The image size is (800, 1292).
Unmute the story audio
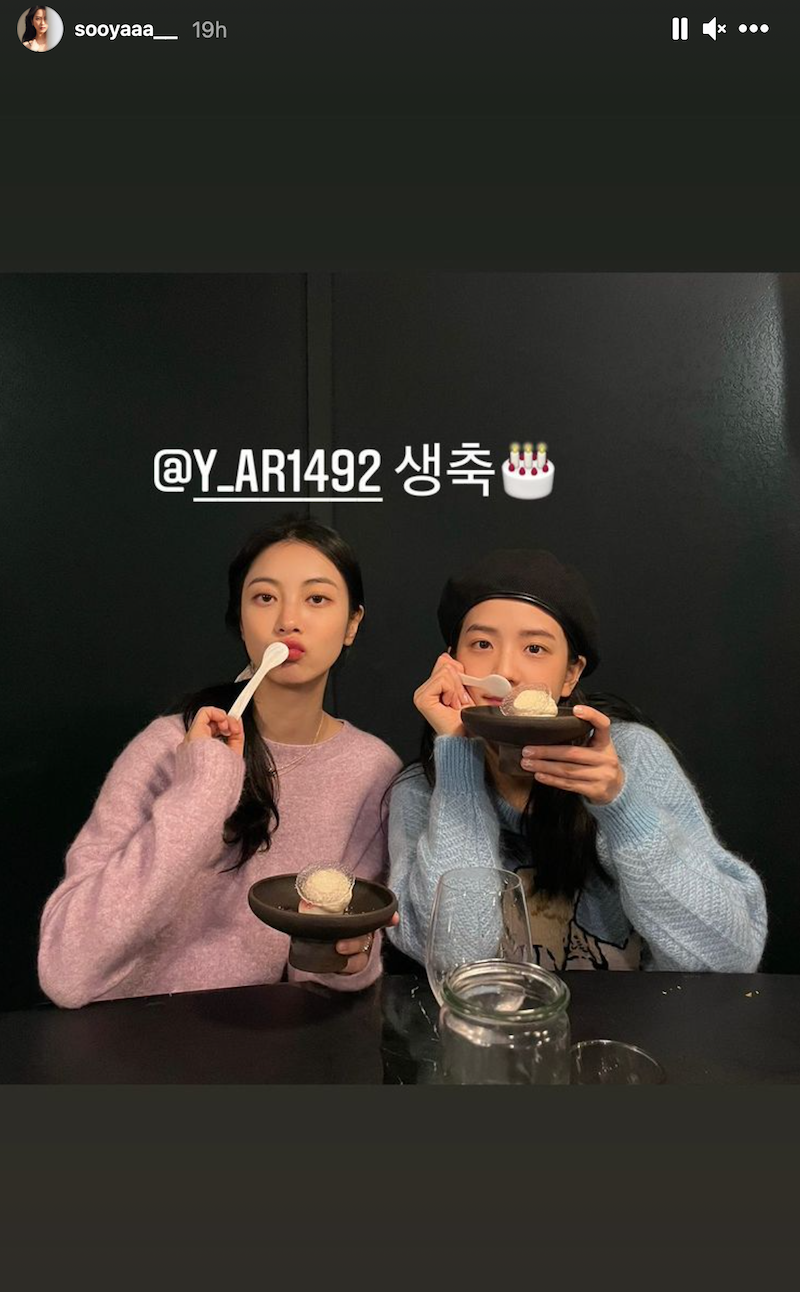tap(714, 29)
